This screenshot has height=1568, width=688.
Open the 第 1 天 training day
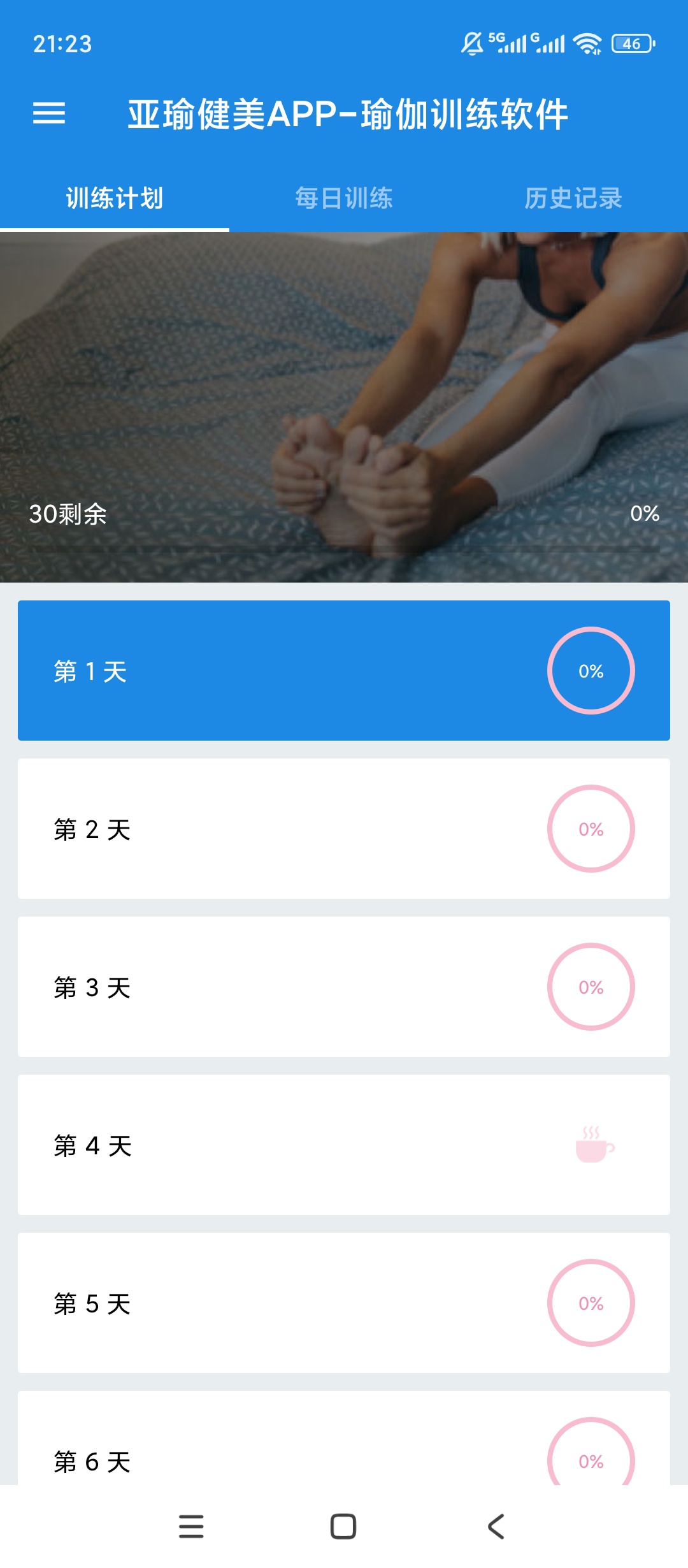[x=255, y=670]
